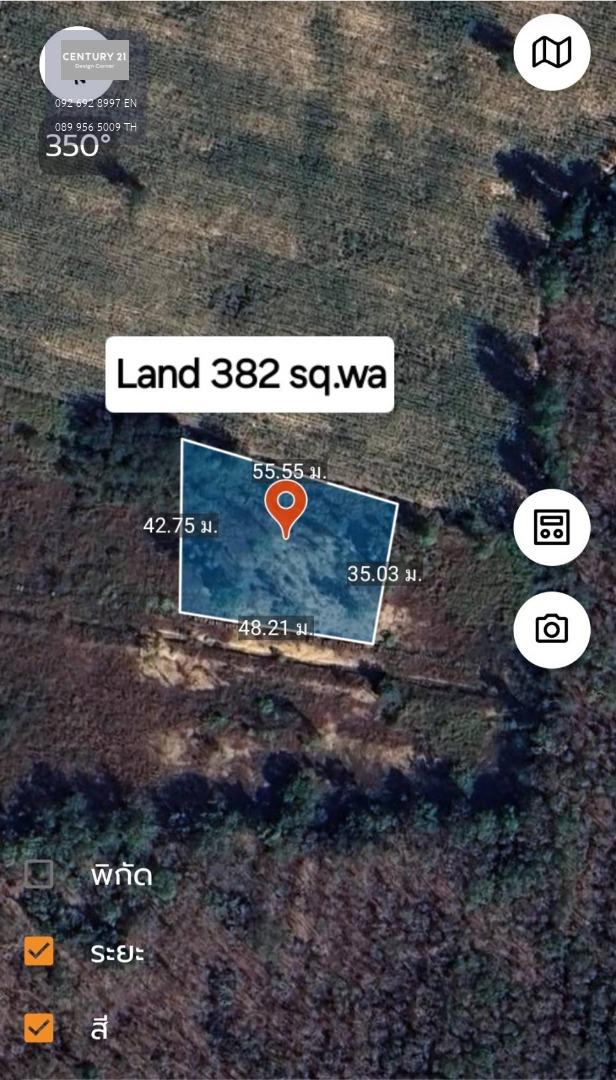Enable the พิกัด coordinates checkbox

39,874
